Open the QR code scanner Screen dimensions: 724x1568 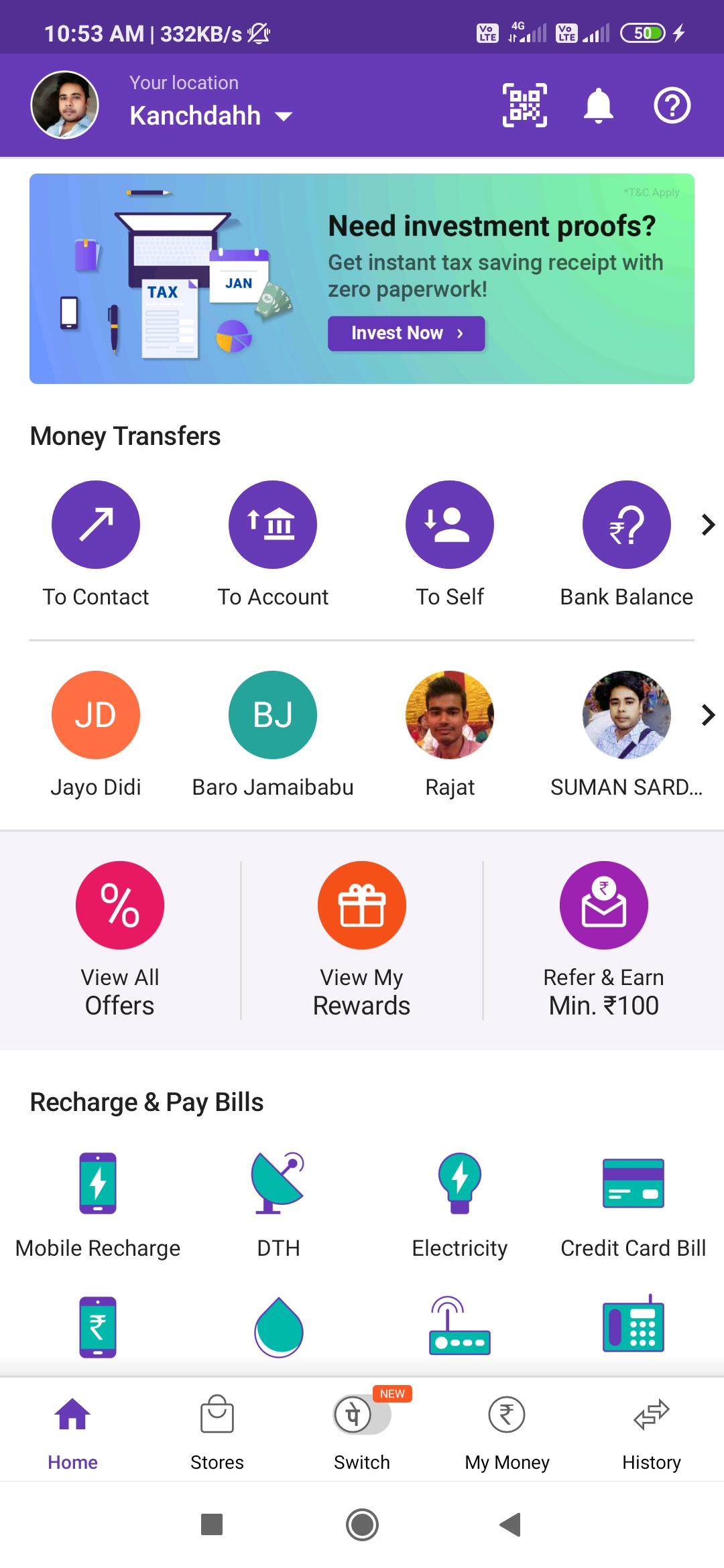525,105
